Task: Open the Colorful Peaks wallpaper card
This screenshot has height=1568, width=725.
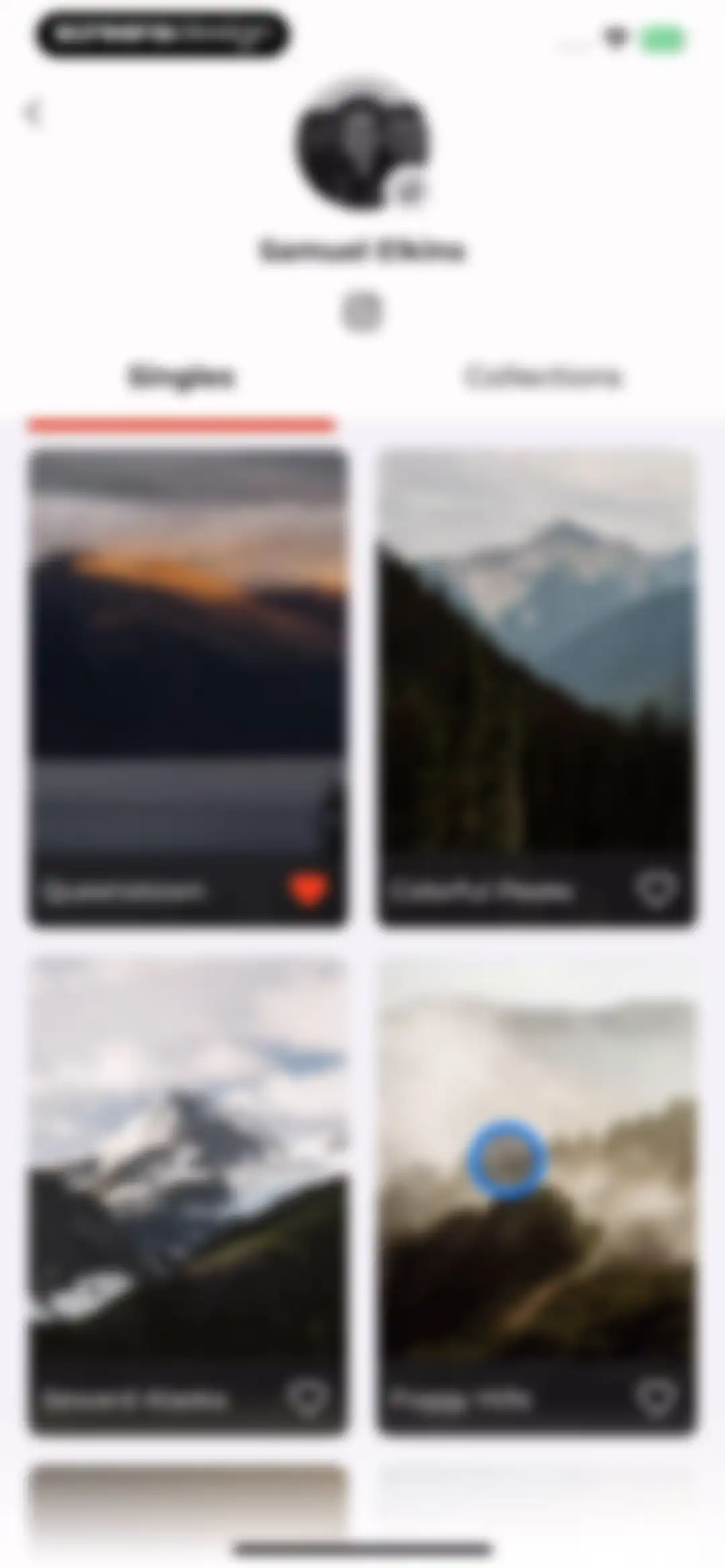Action: (x=537, y=688)
